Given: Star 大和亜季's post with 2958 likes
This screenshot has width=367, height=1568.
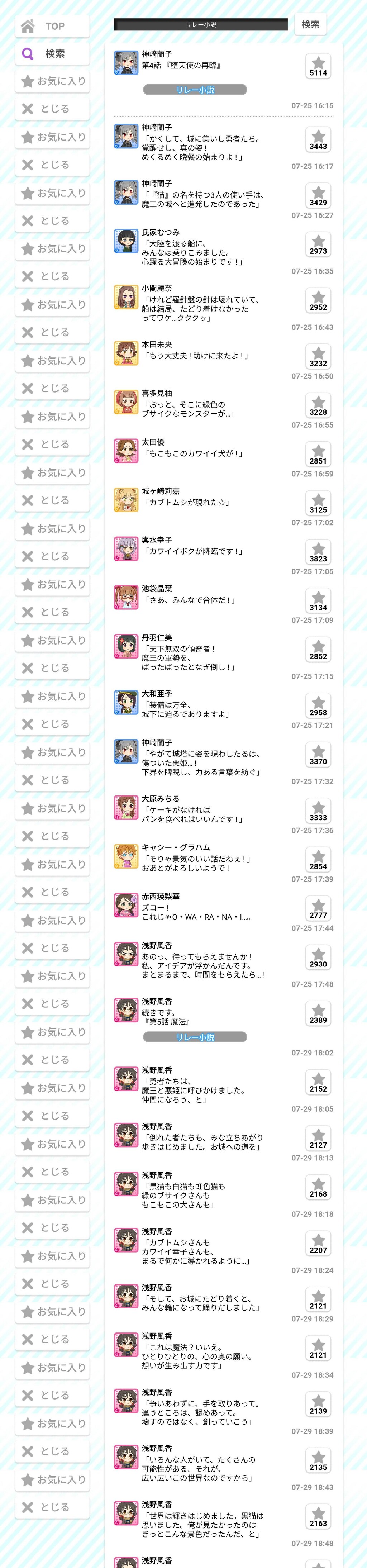Looking at the screenshot, I should [318, 705].
